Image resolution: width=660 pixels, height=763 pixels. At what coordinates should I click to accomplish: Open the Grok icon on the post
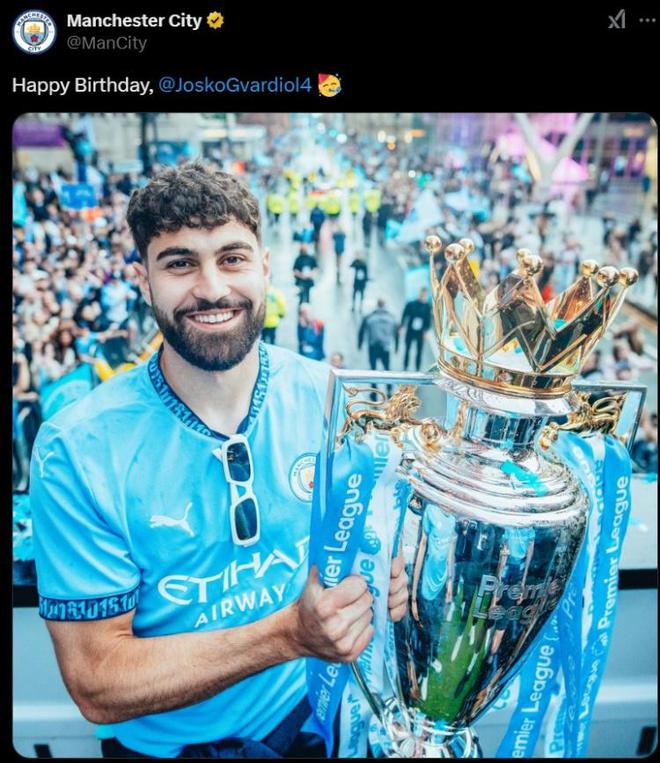(x=617, y=20)
